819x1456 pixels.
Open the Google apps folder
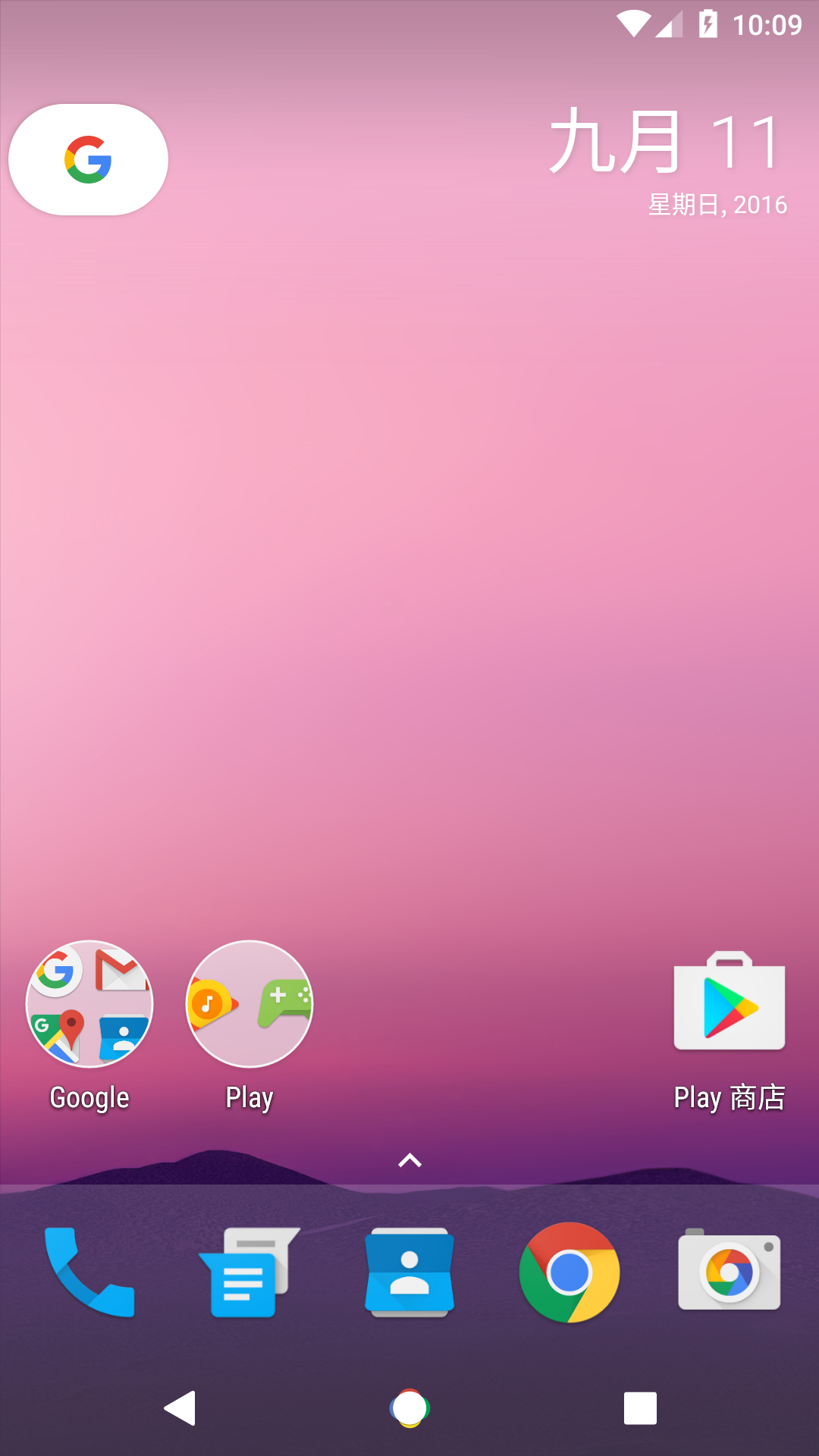point(89,1025)
